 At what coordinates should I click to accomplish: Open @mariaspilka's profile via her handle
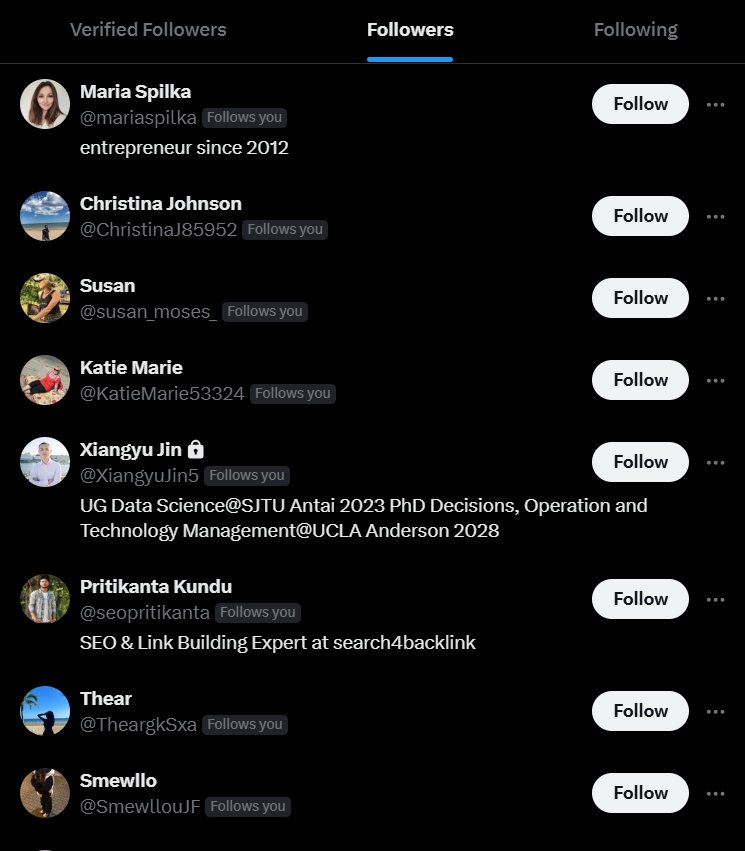(x=138, y=117)
